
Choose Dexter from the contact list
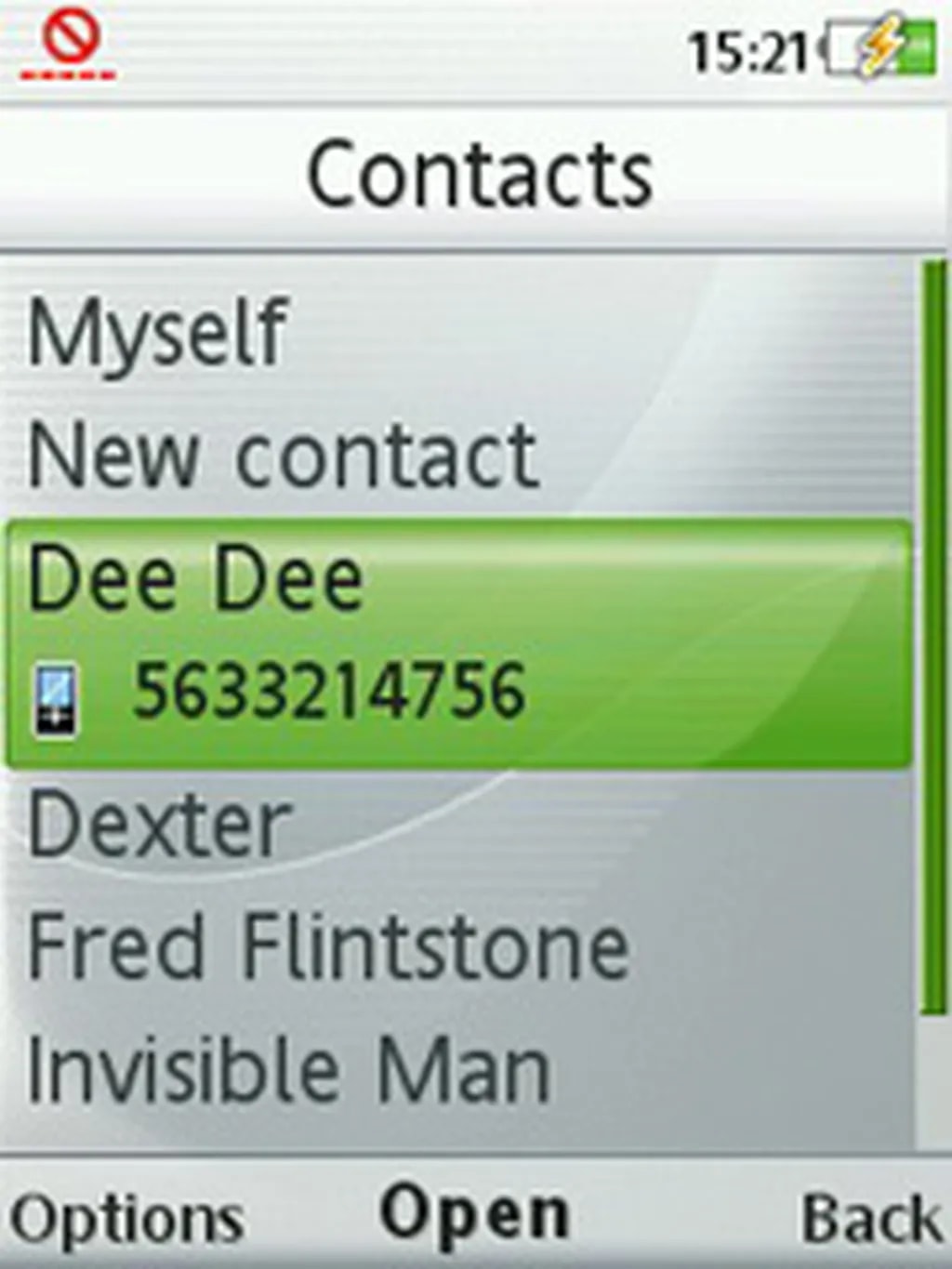tap(160, 825)
